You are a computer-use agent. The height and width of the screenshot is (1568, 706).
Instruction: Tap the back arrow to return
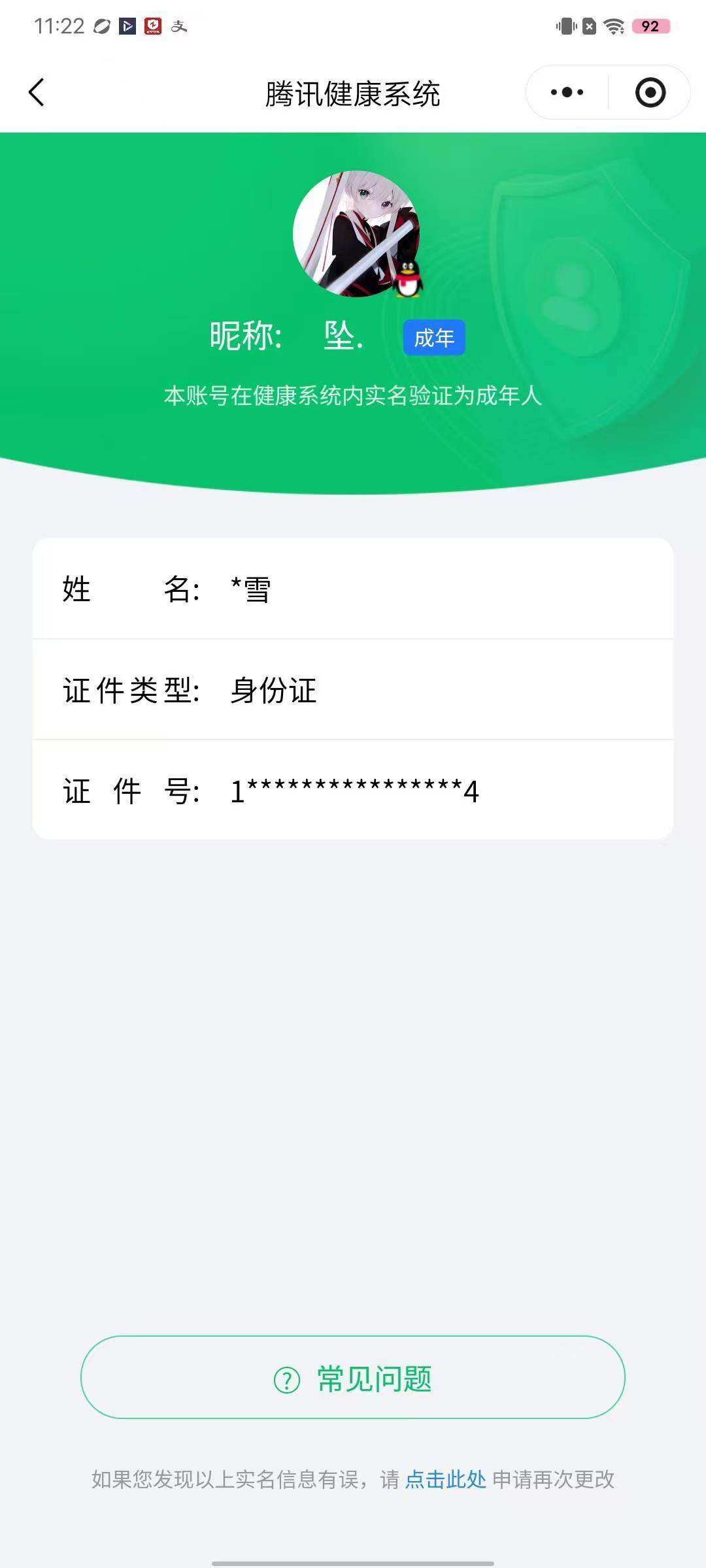(37, 92)
